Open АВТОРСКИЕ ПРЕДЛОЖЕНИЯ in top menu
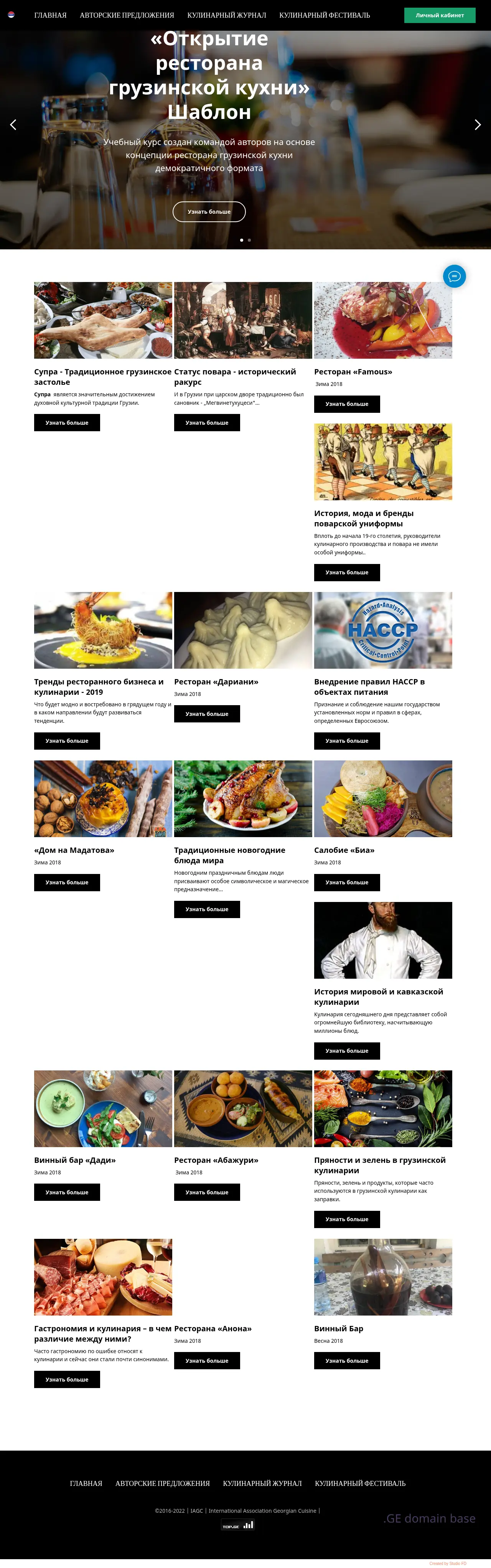The width and height of the screenshot is (491, 1568). click(x=127, y=15)
